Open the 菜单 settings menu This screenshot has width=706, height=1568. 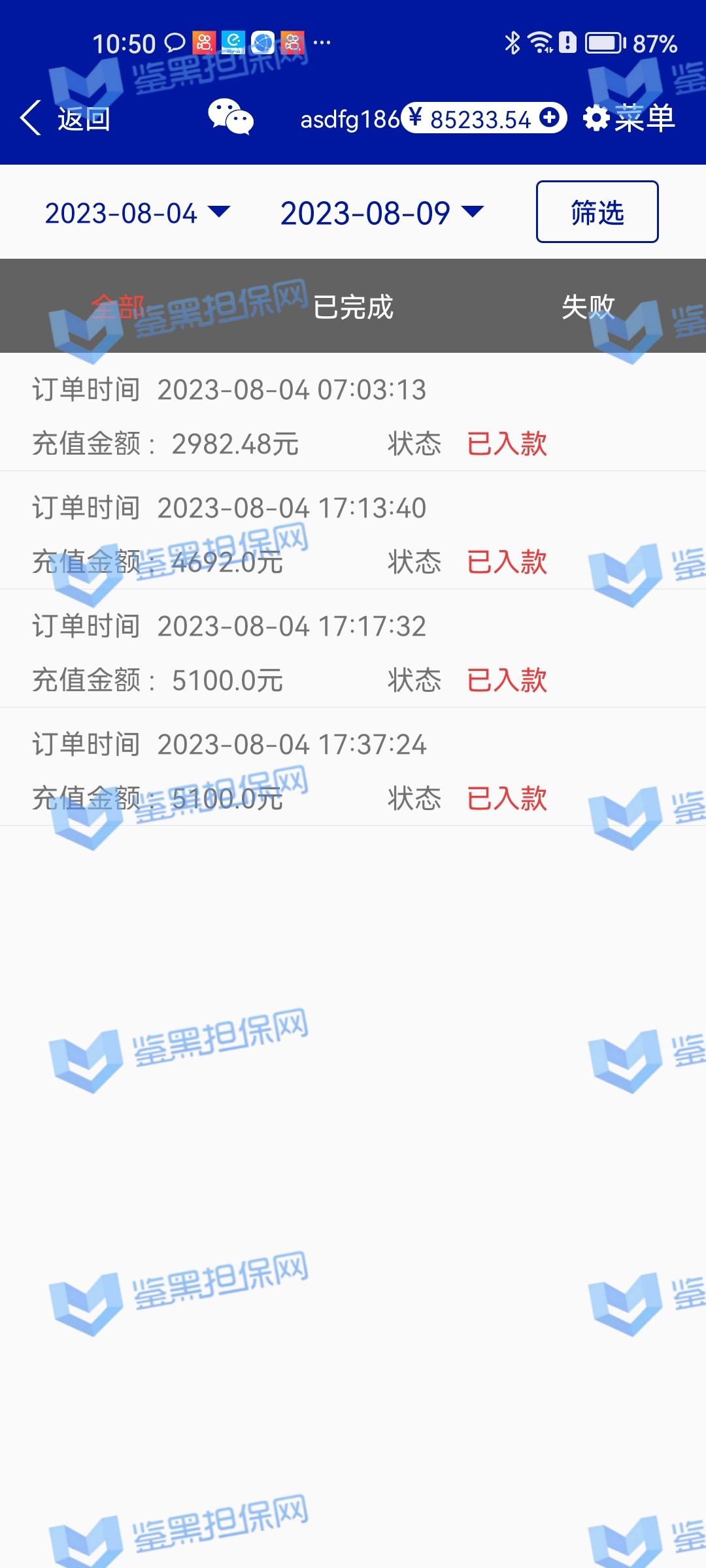click(629, 119)
